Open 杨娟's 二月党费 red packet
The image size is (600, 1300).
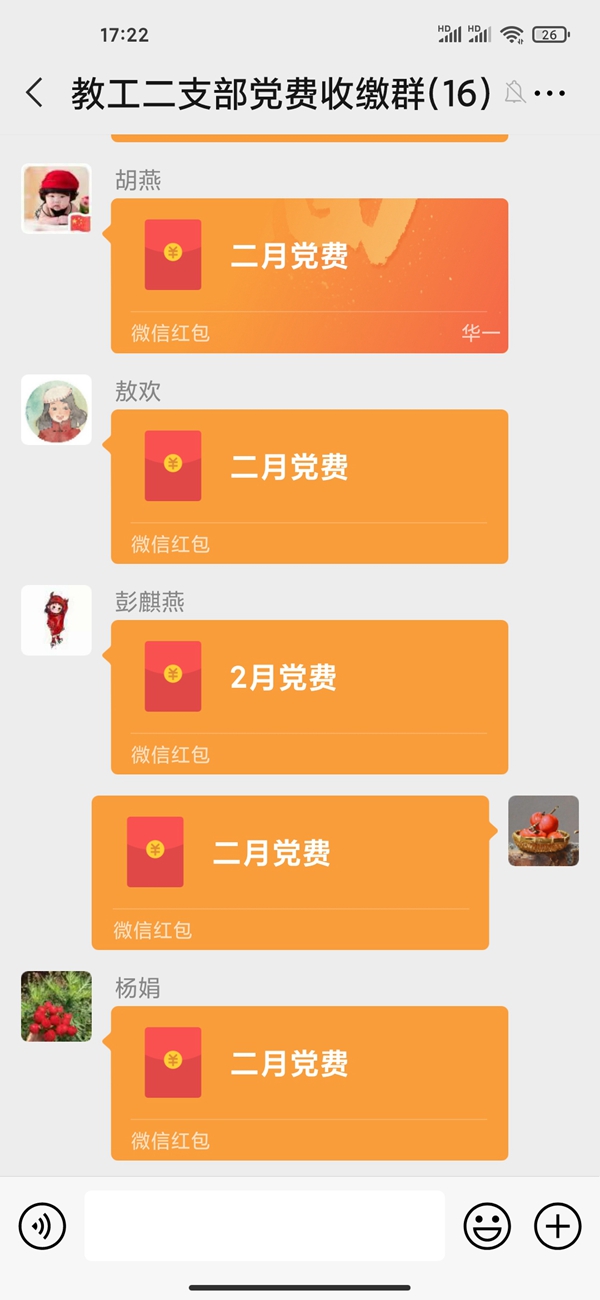[309, 1082]
